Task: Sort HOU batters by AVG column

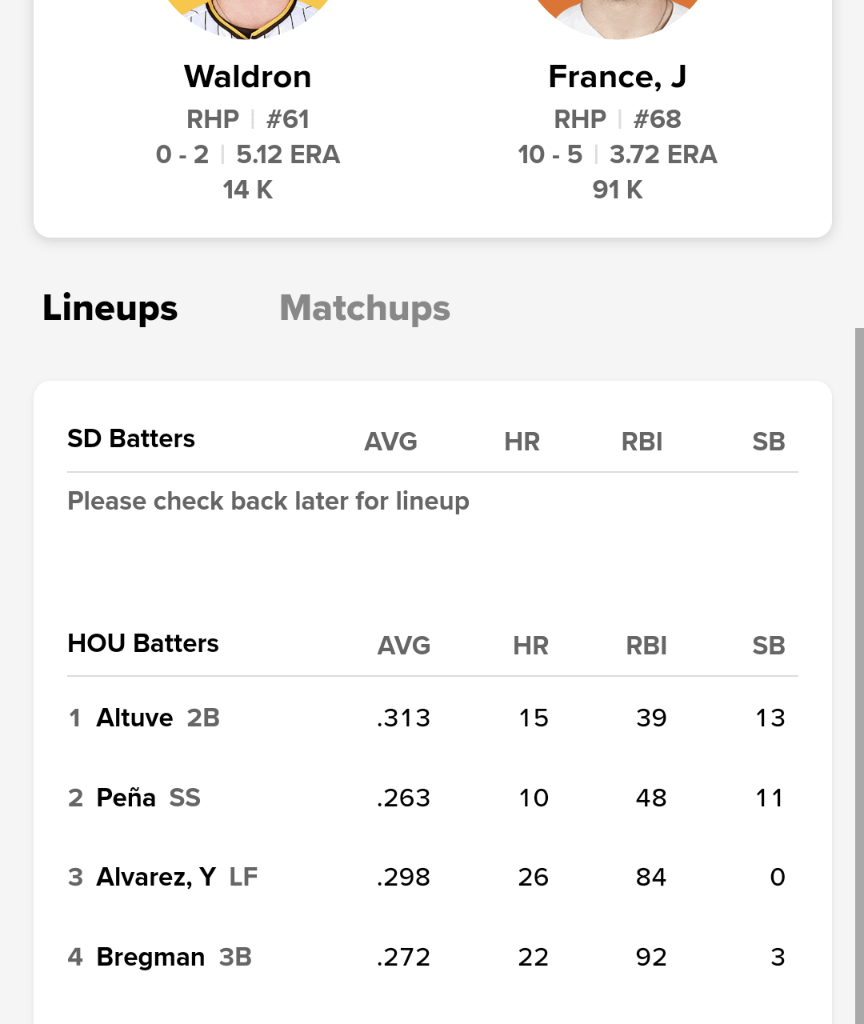Action: 404,645
